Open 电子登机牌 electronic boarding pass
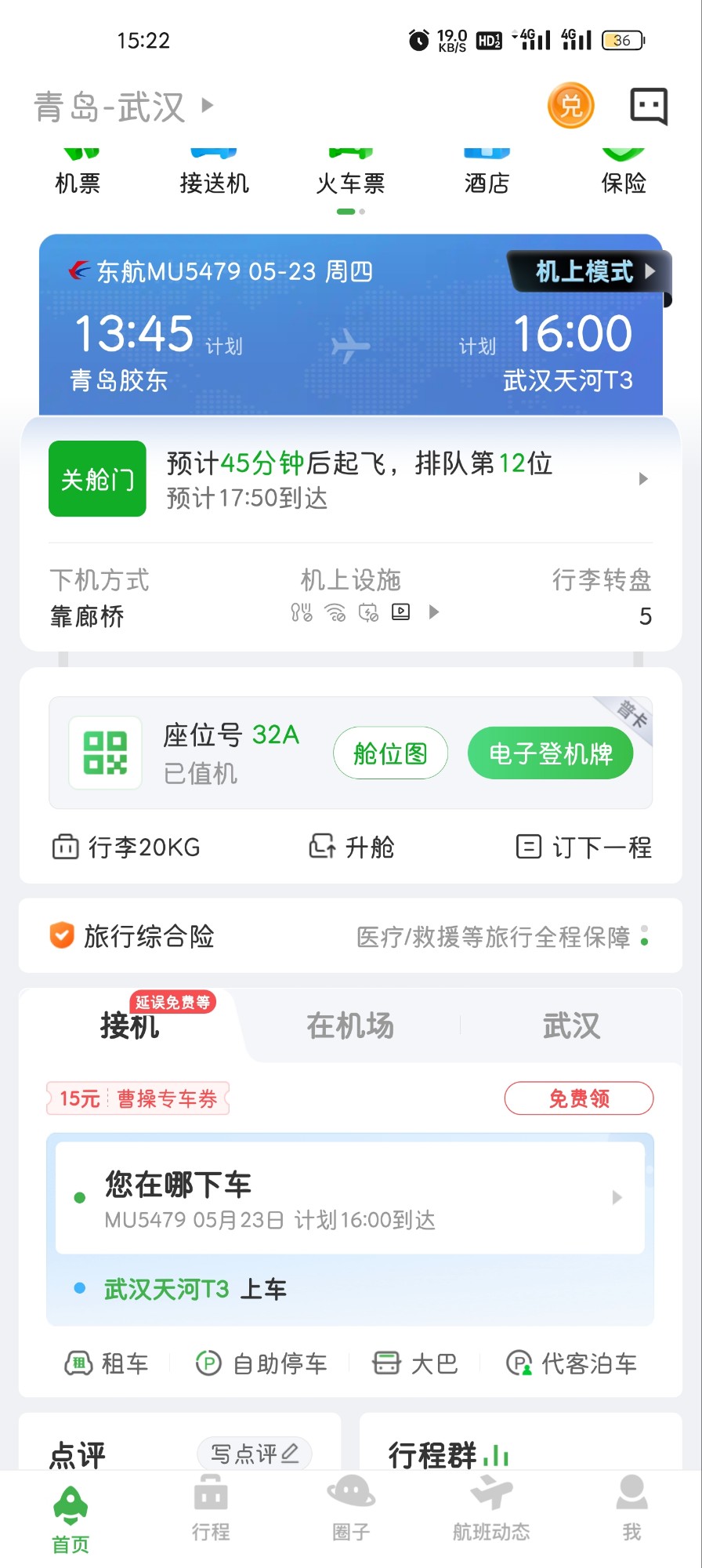 coord(550,753)
